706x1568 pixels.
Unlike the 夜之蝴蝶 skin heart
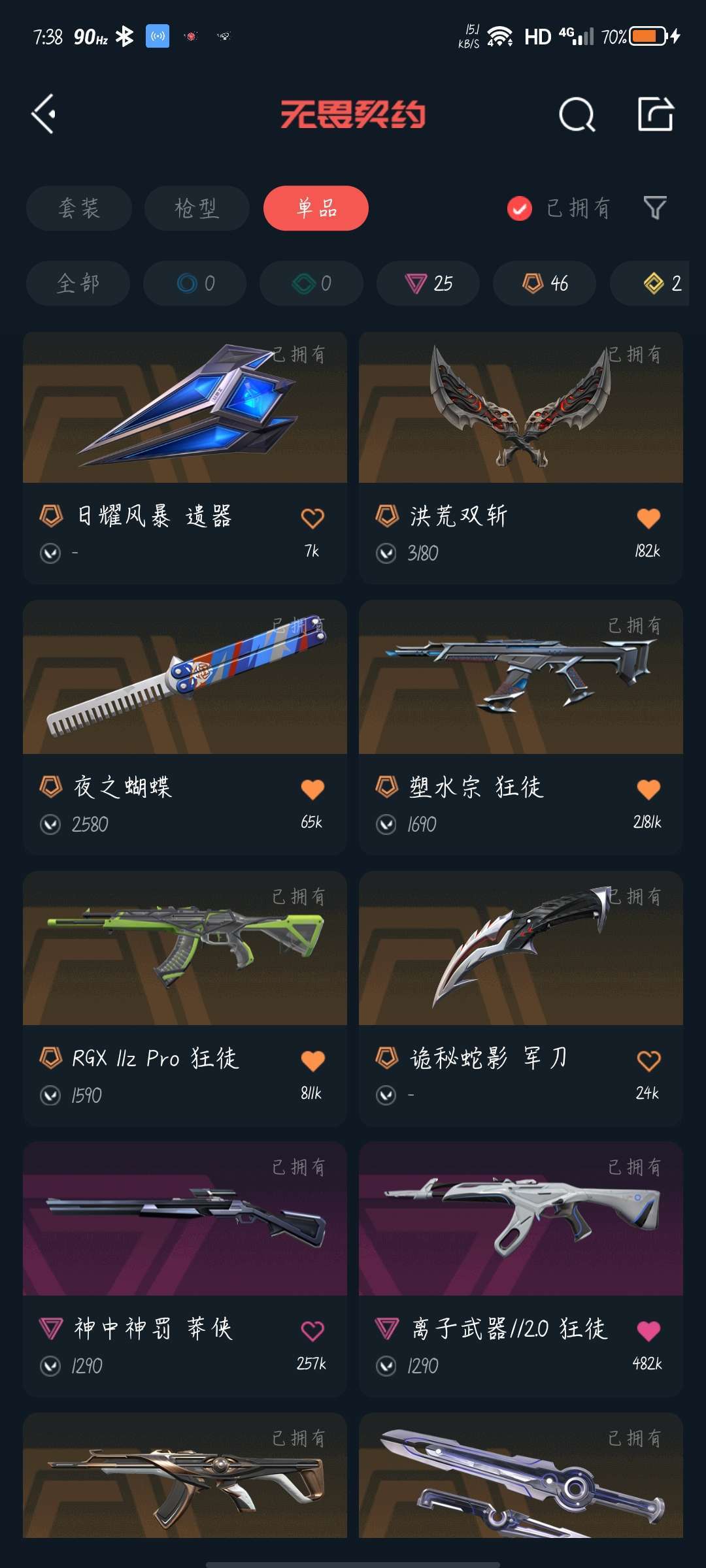pyautogui.click(x=312, y=789)
